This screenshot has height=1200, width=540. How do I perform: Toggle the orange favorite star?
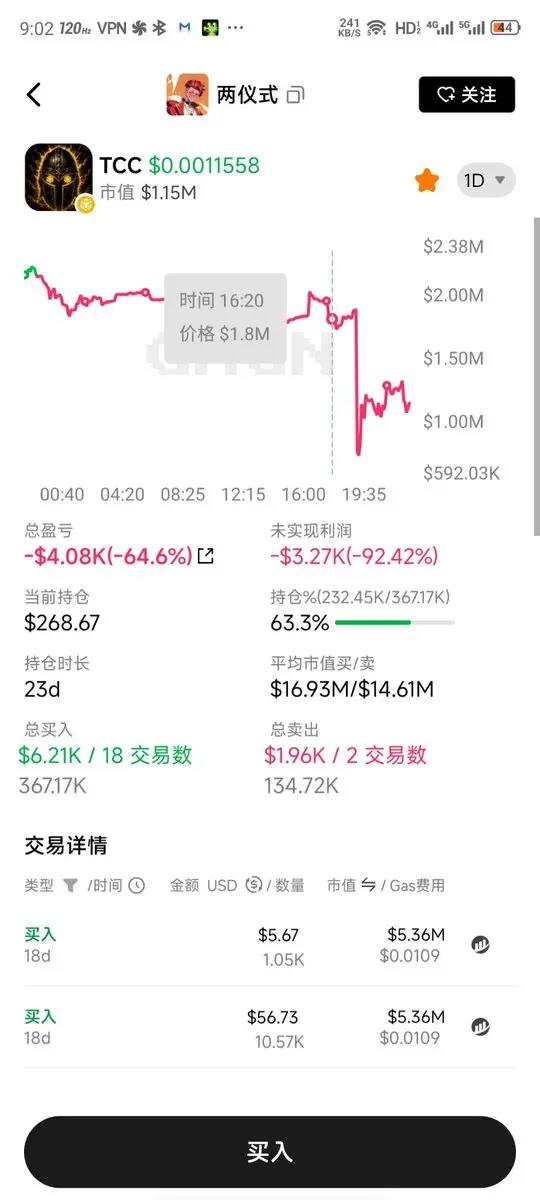click(427, 180)
